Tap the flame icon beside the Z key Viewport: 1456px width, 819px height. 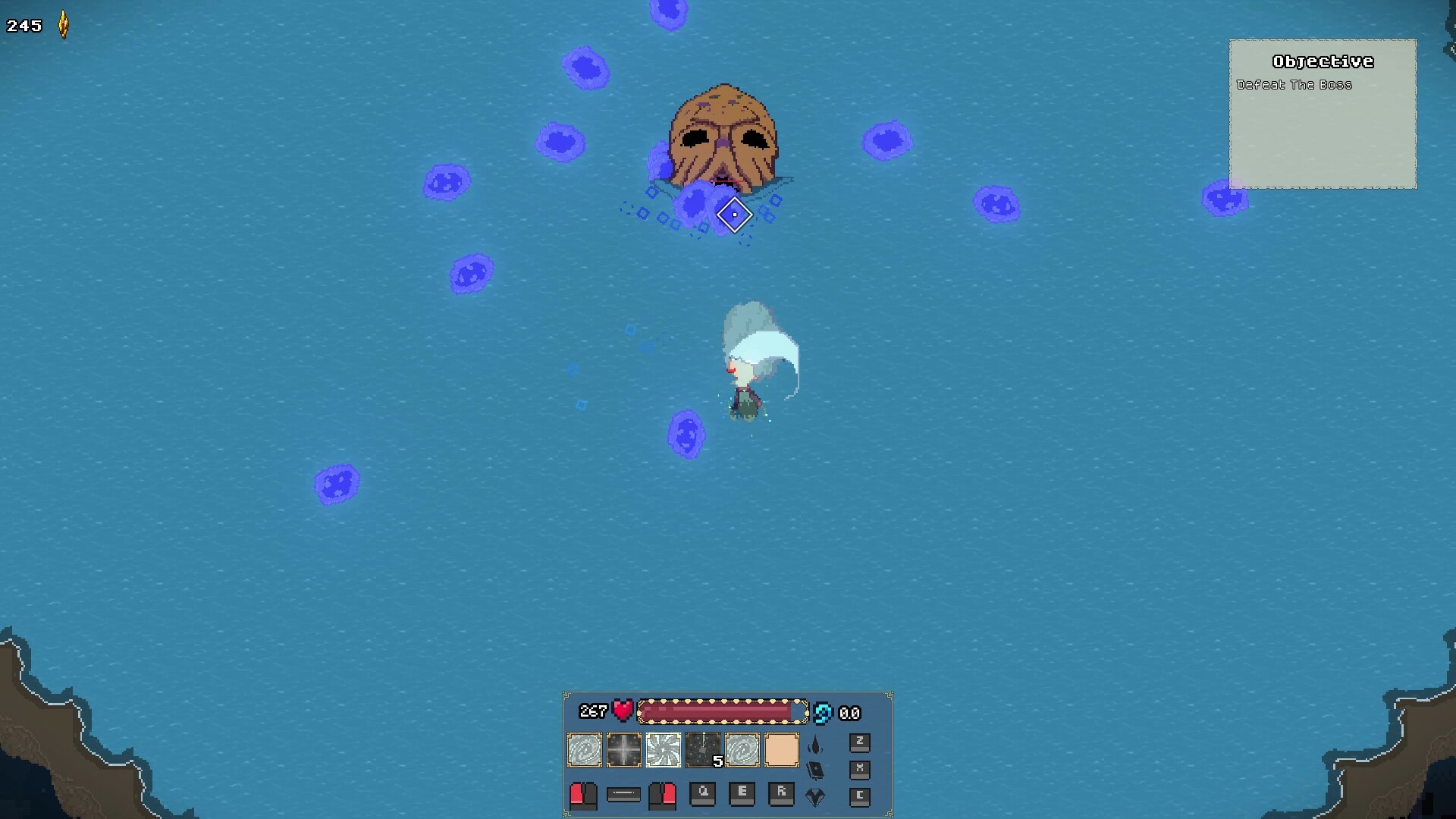[815, 745]
